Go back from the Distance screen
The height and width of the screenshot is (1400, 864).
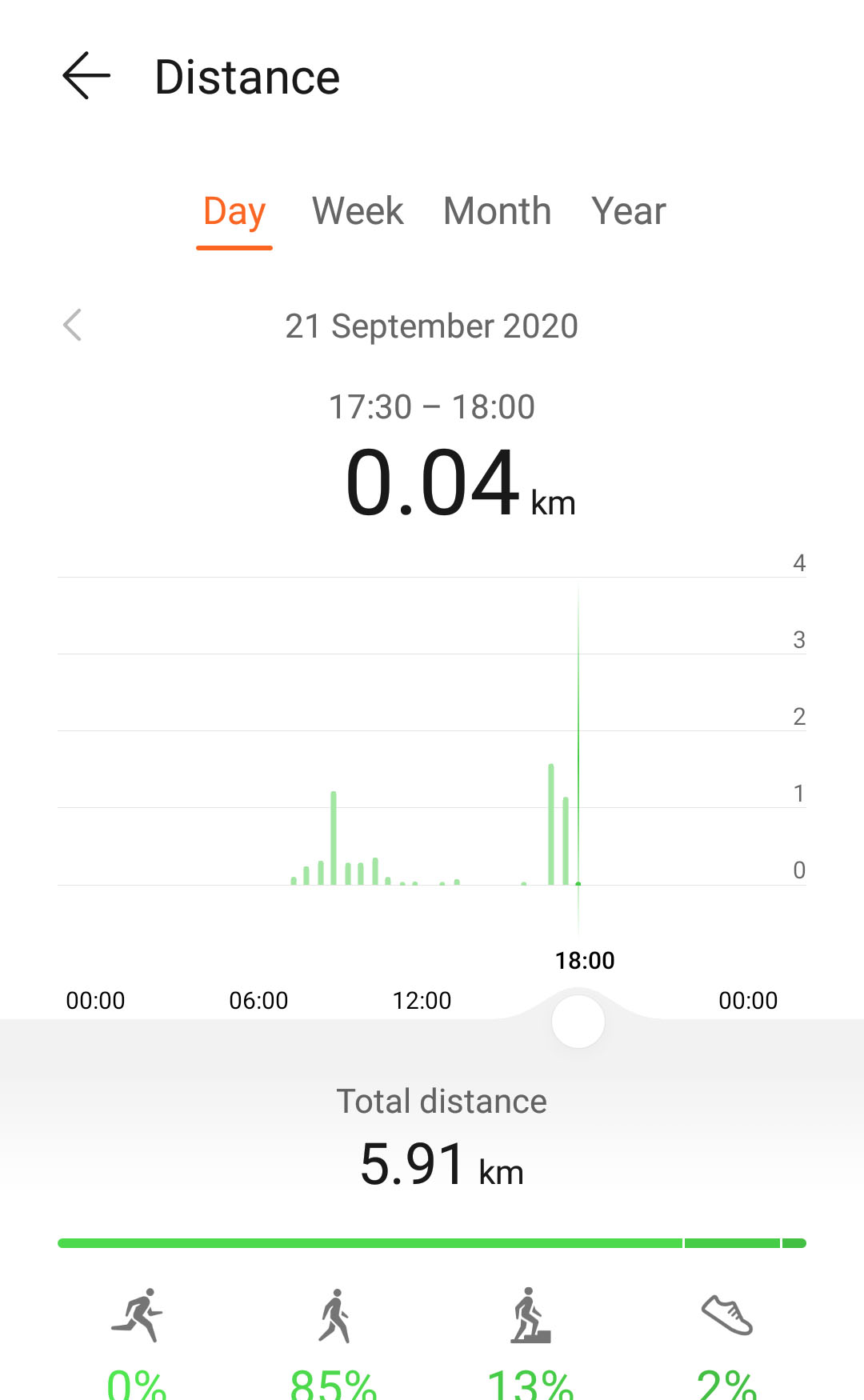click(86, 76)
